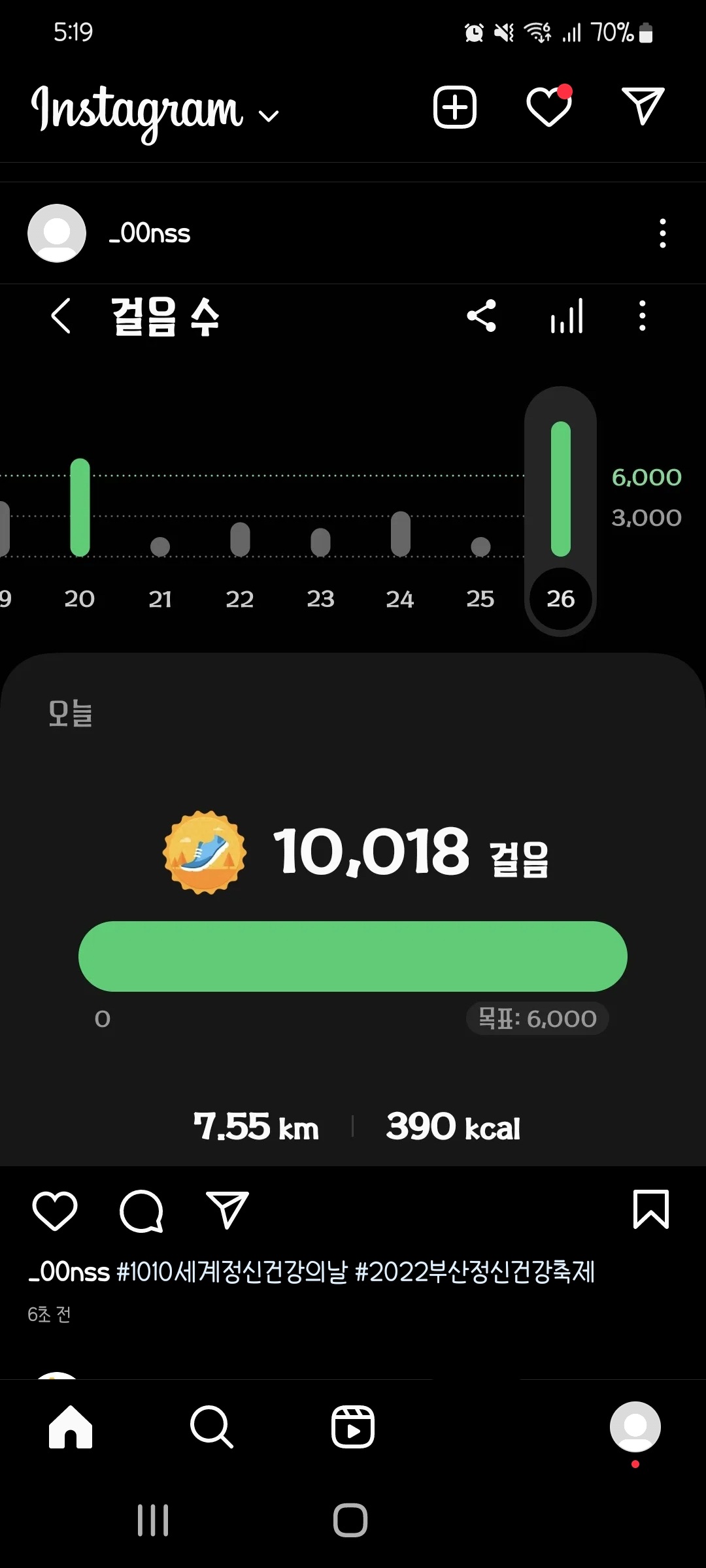
Task: Open the activity heart notifications
Action: (x=549, y=107)
